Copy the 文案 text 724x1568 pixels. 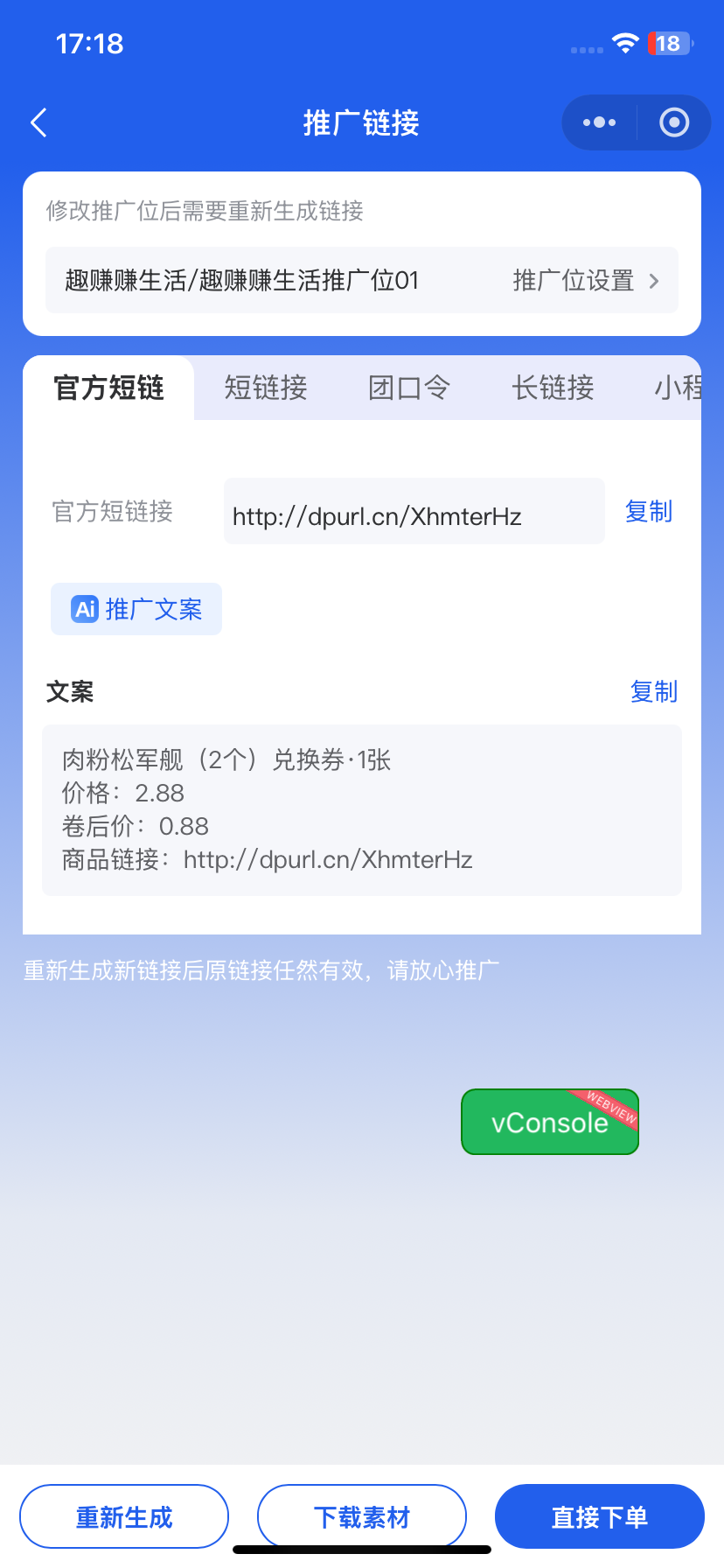pyautogui.click(x=653, y=692)
